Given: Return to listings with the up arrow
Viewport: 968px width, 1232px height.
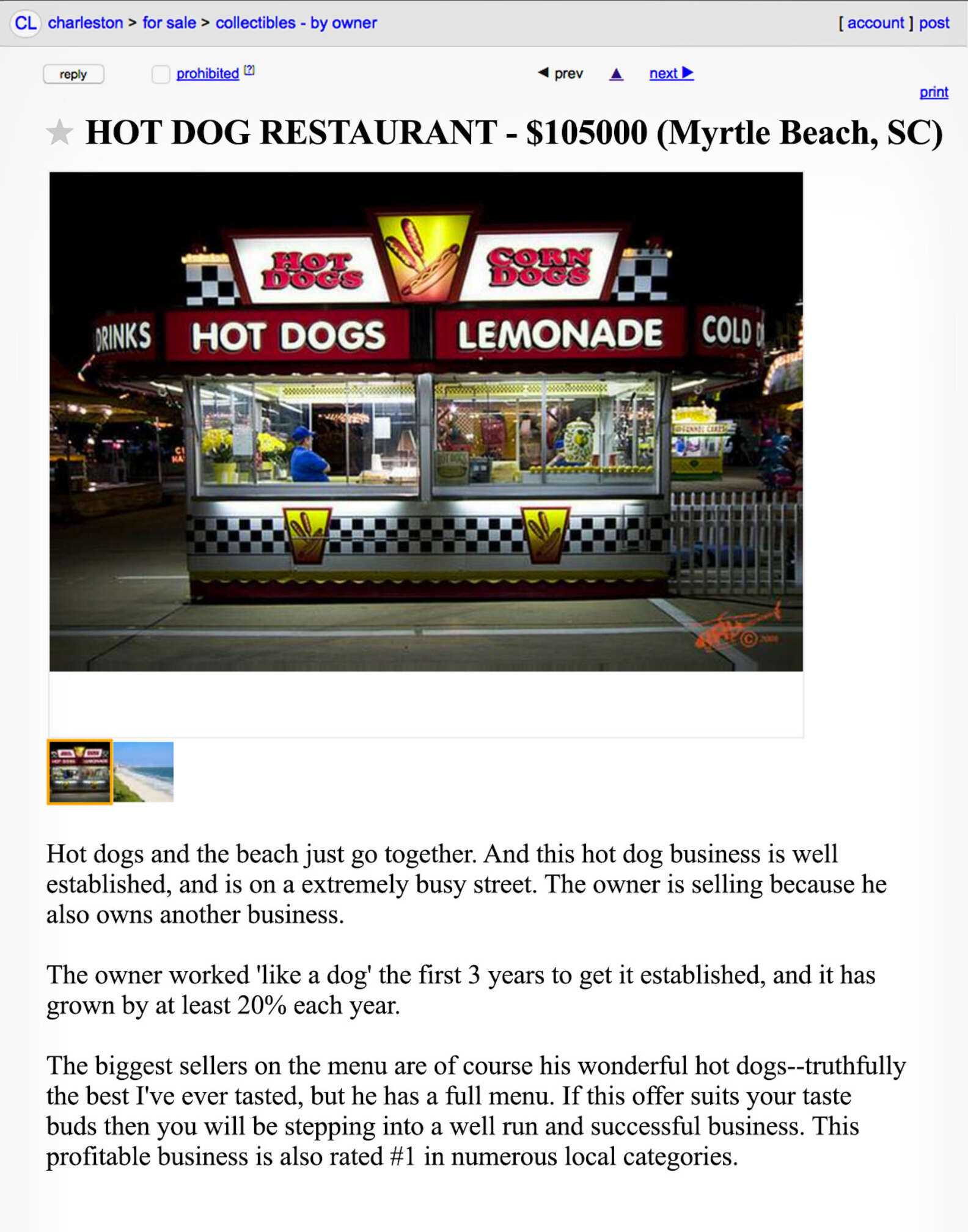Looking at the screenshot, I should coord(616,74).
